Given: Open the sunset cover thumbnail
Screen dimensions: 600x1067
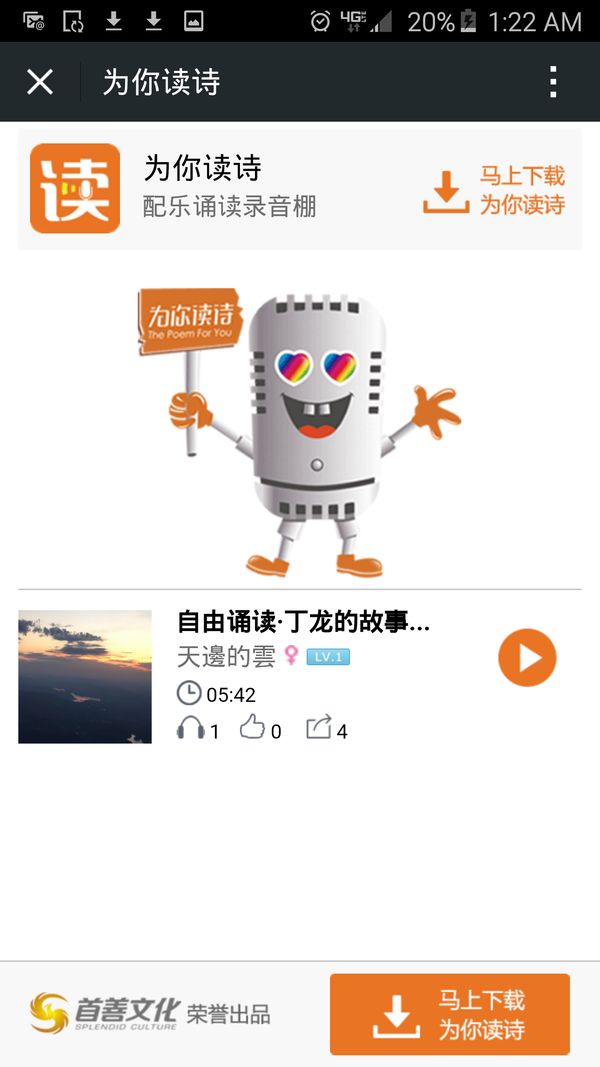Looking at the screenshot, I should pos(85,677).
